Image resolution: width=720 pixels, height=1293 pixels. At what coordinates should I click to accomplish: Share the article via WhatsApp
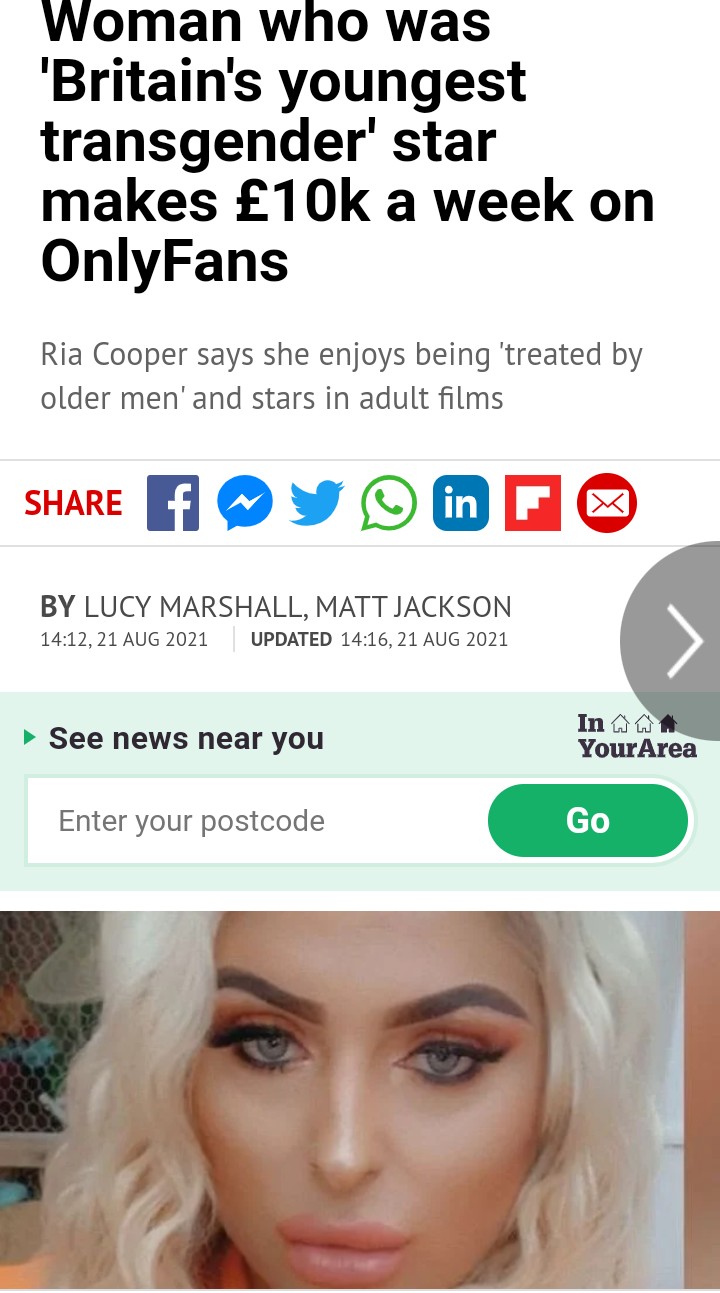point(388,503)
